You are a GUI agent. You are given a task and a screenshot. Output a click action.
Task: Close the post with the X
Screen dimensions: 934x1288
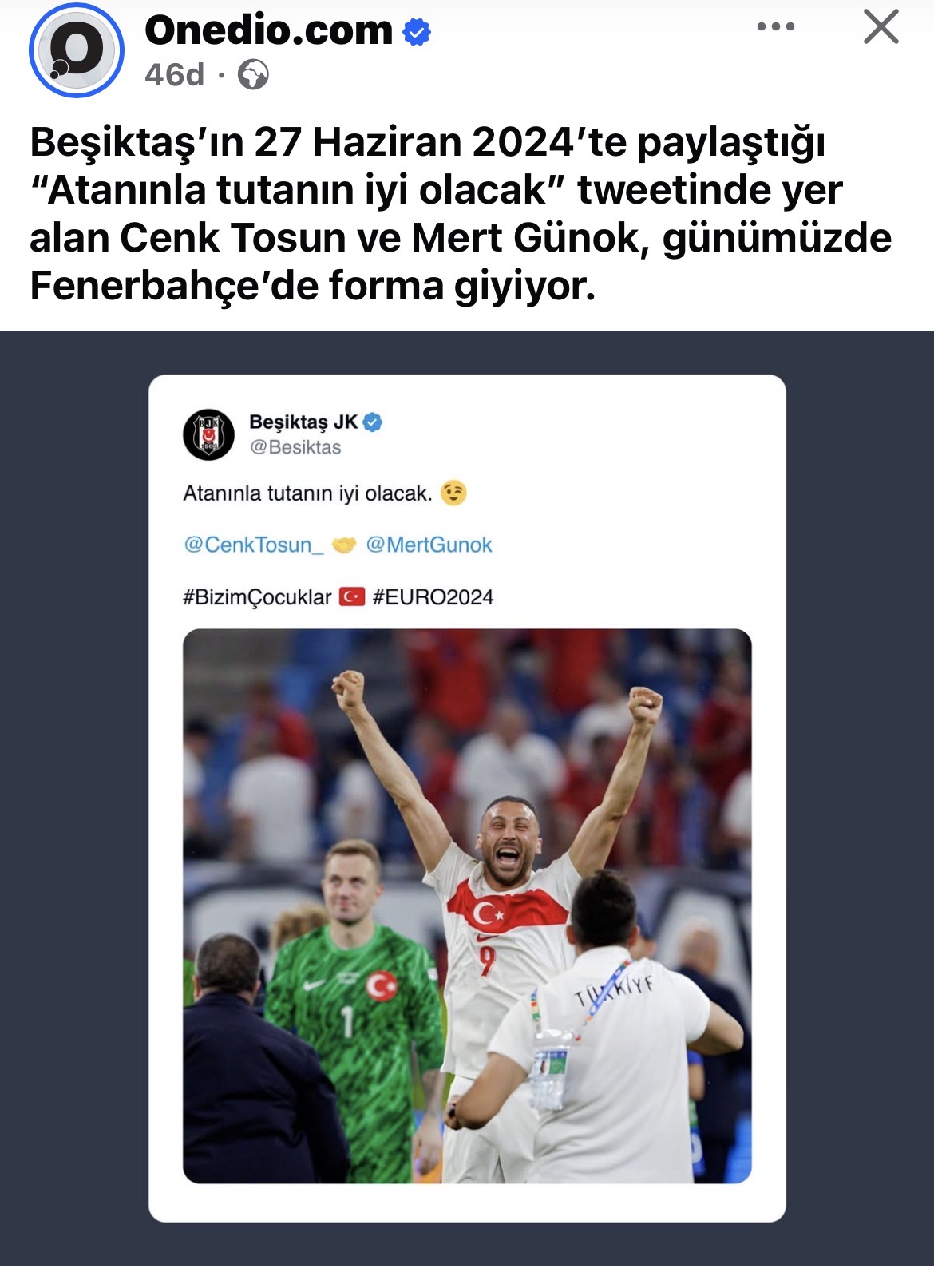tap(881, 27)
